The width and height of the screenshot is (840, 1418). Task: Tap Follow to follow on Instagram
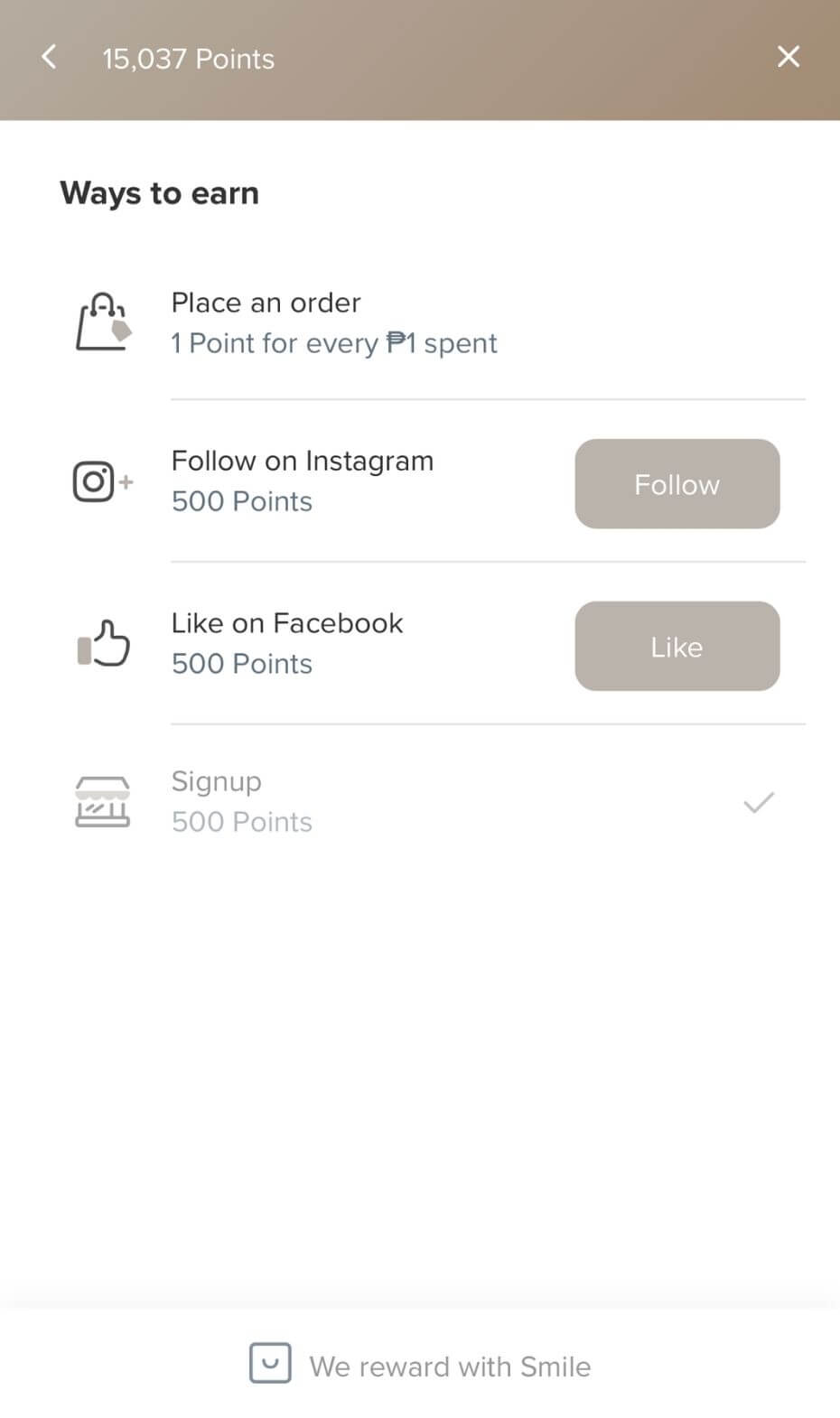pos(677,484)
